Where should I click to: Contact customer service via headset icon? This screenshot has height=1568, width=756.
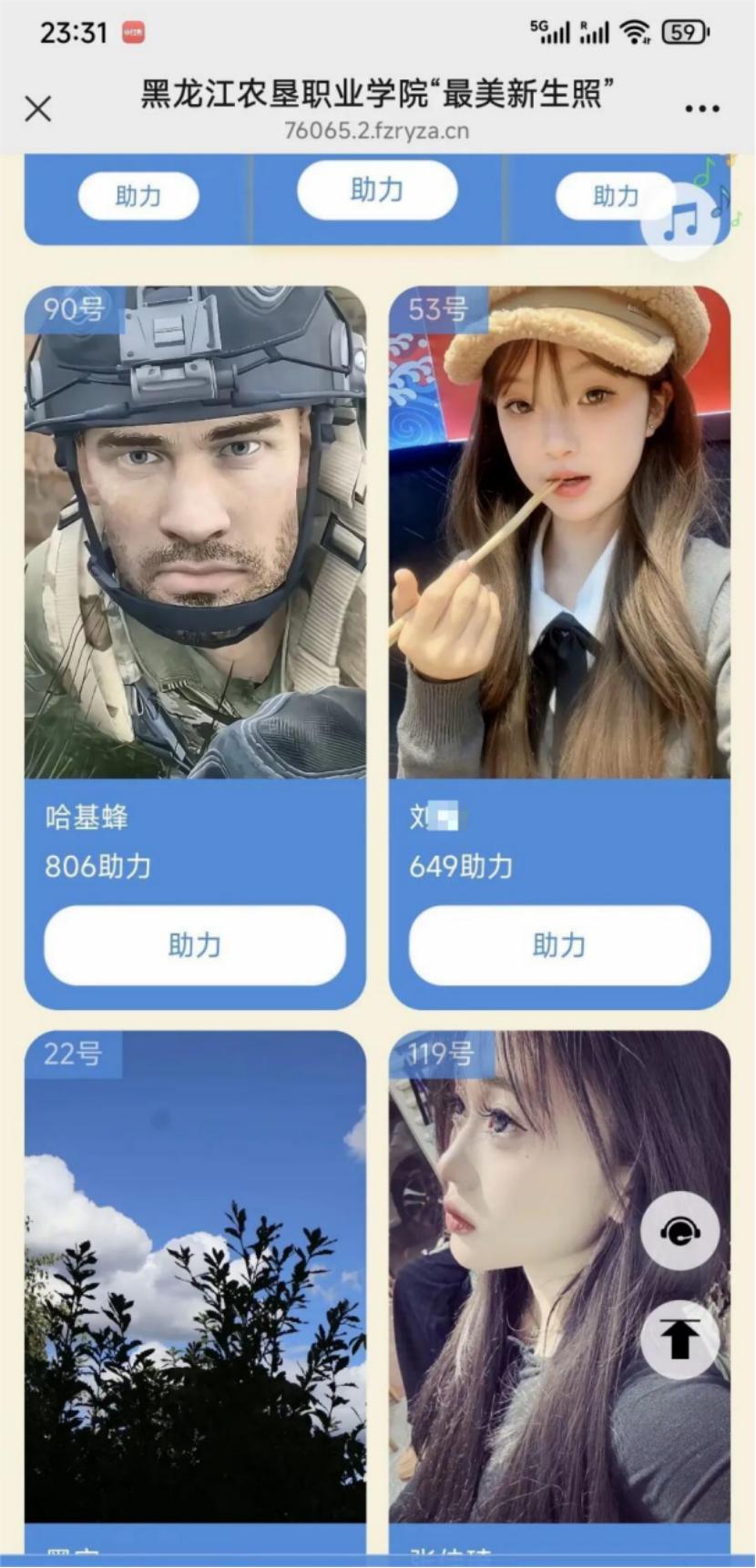point(679,1232)
